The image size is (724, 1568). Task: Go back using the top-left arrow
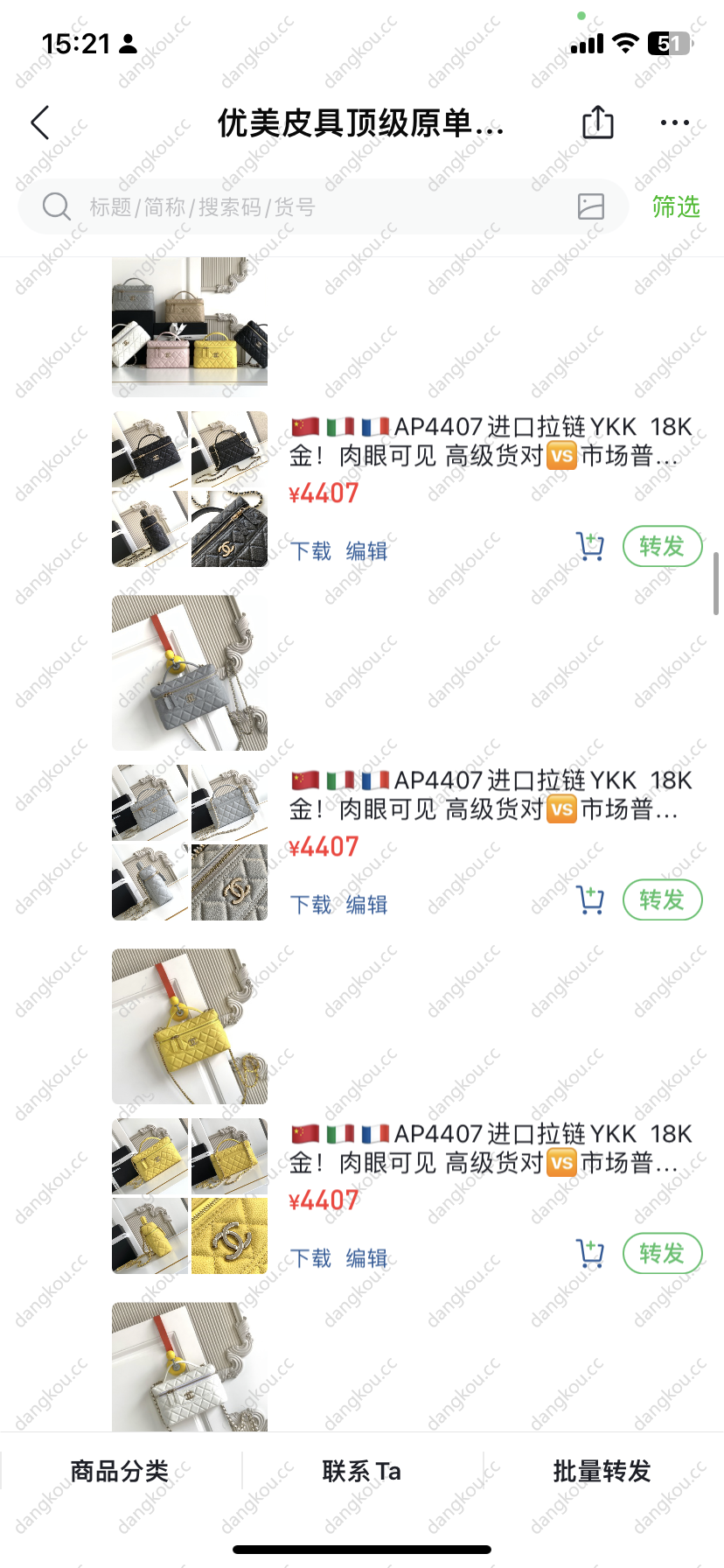(x=40, y=123)
